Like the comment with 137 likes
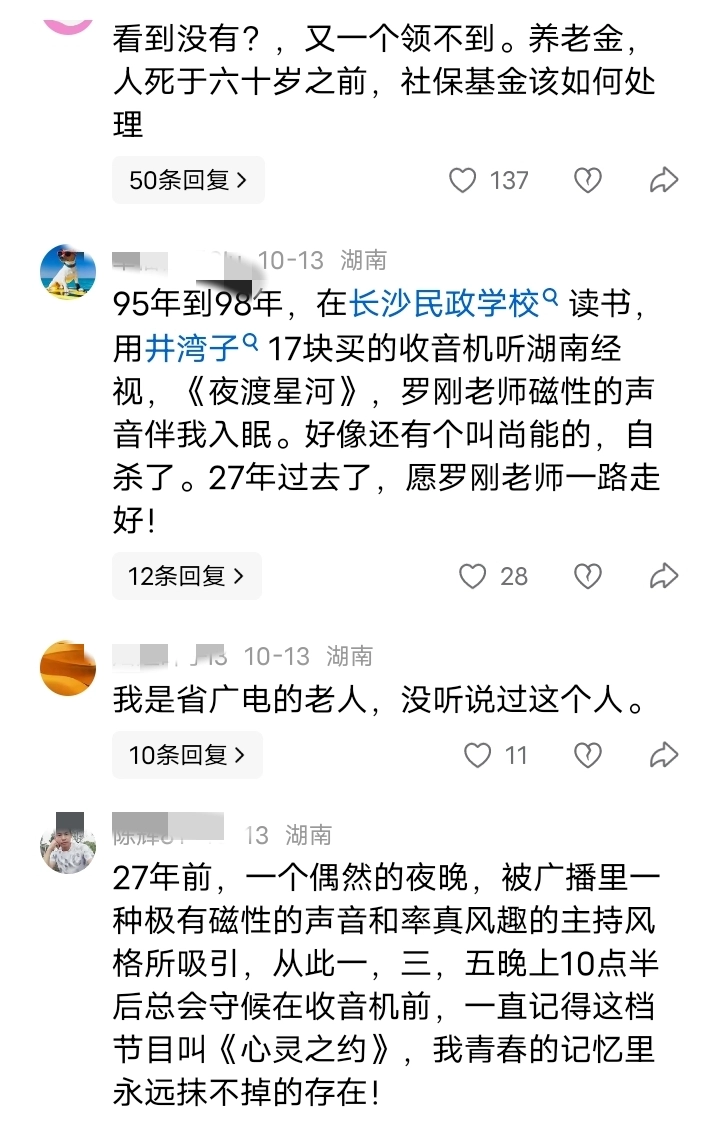This screenshot has width=720, height=1122. 463,181
